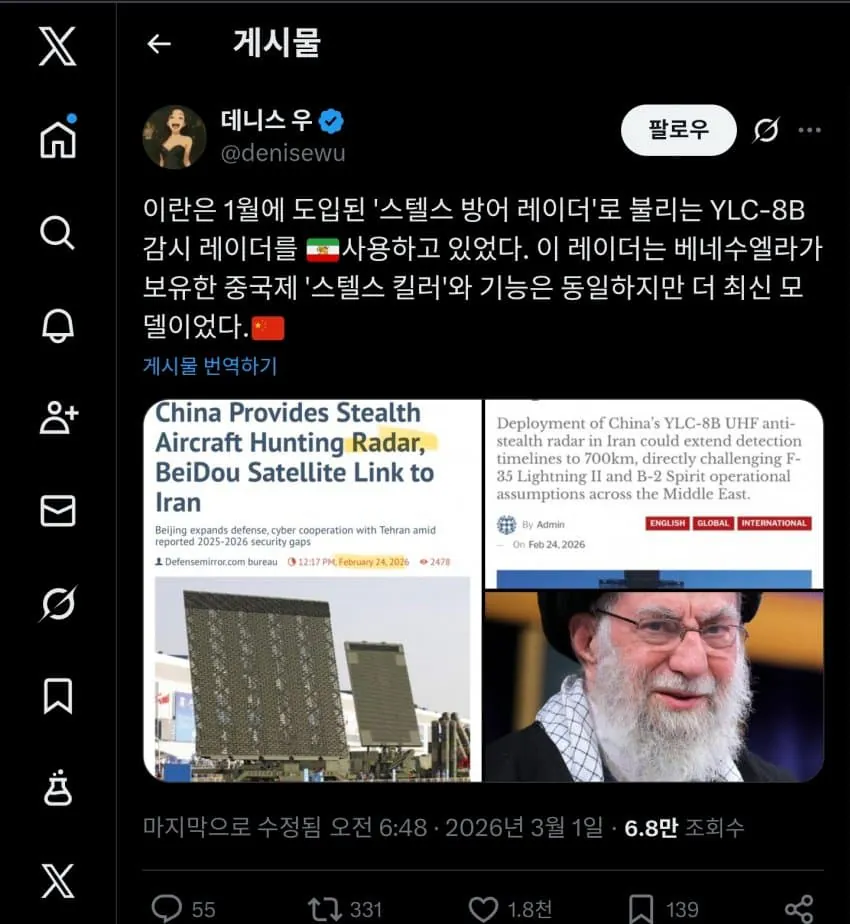Open Bookmarks in the sidebar

(x=57, y=696)
